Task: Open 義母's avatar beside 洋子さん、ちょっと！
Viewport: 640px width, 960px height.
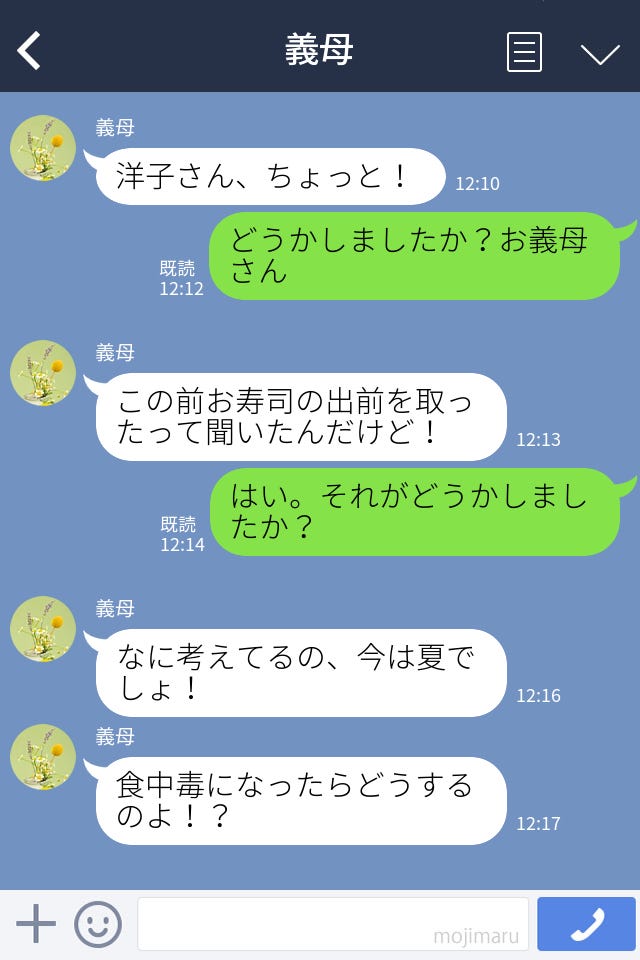Action: (x=43, y=148)
